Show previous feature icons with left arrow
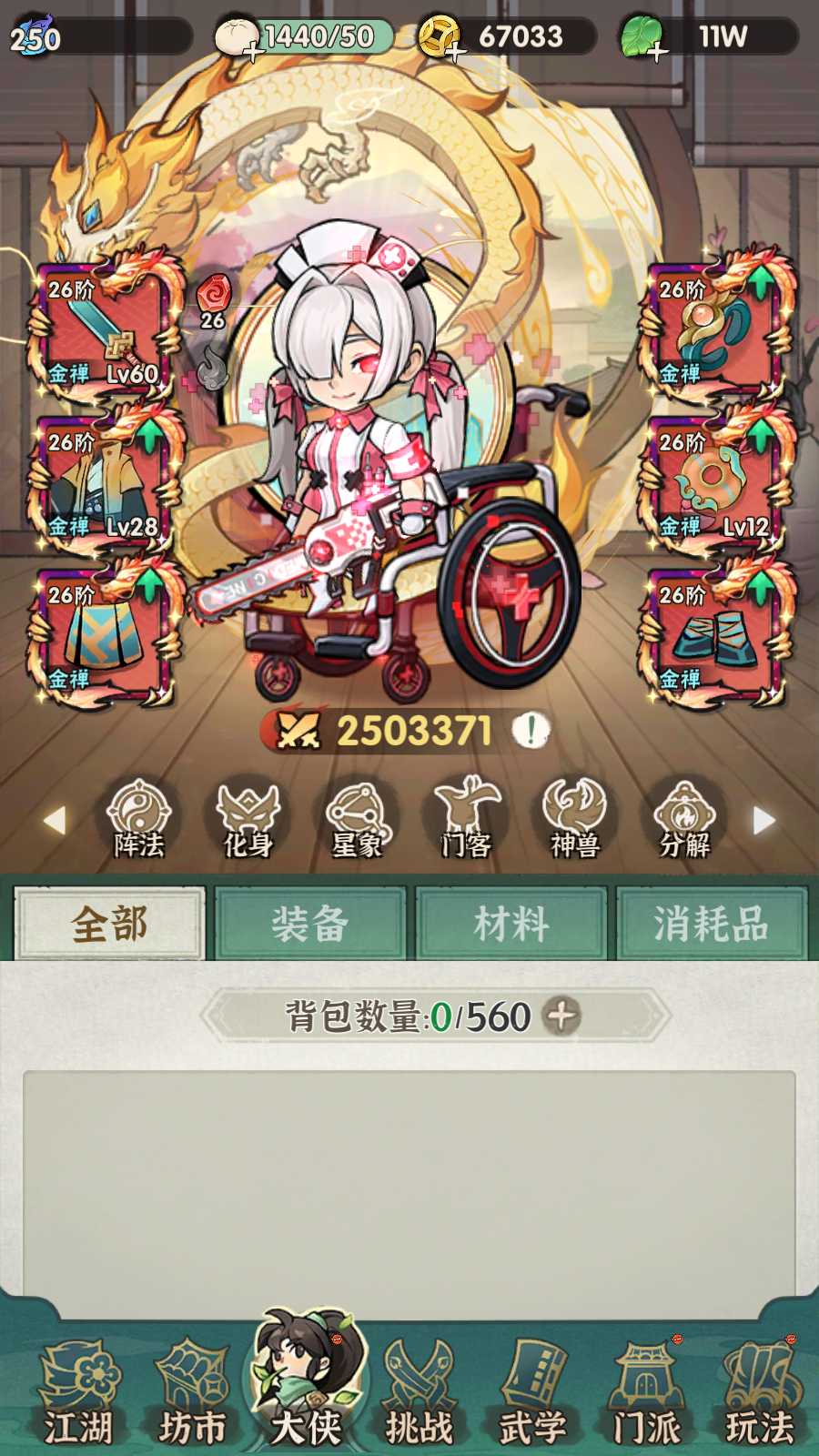This screenshot has height=1456, width=819. (55, 820)
